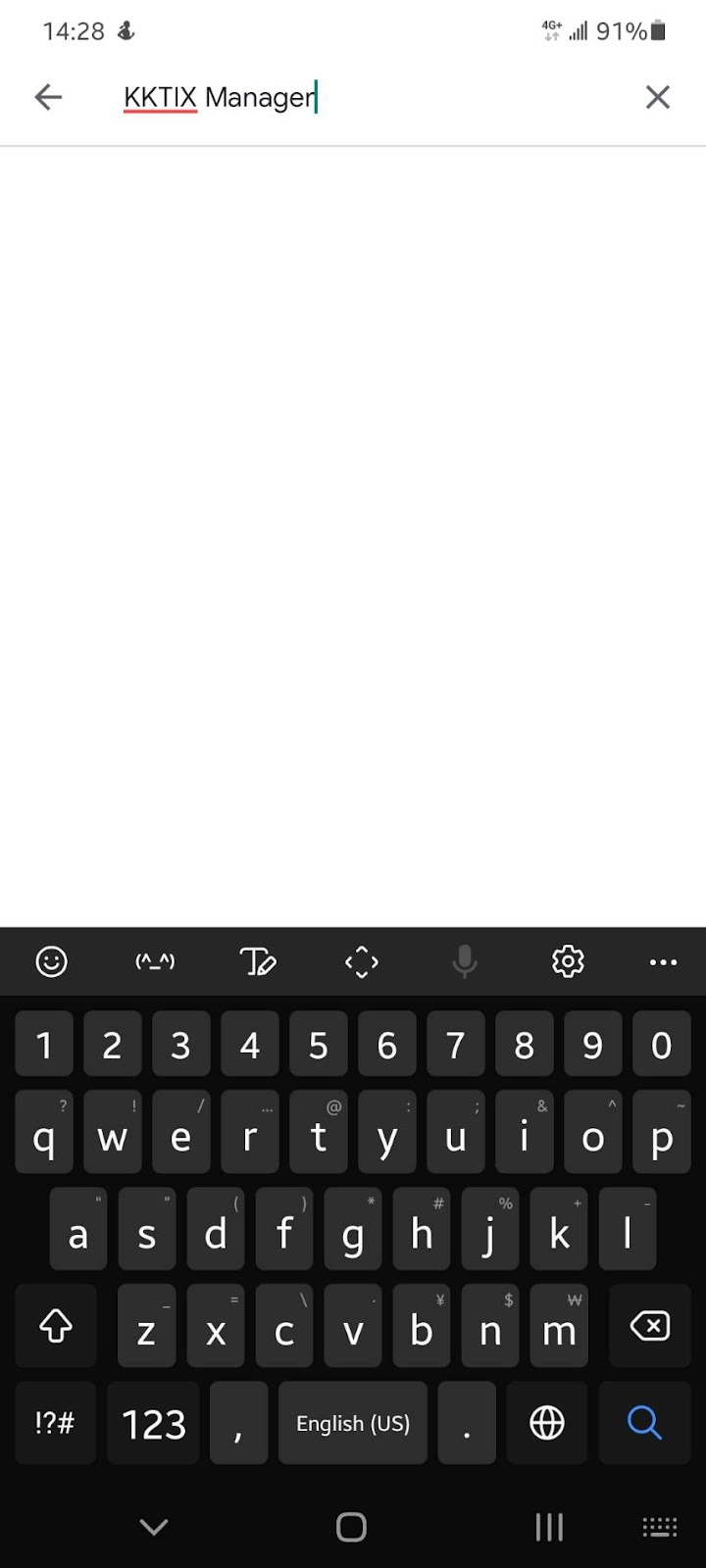
Task: Open handwriting text input tool
Action: point(258,961)
